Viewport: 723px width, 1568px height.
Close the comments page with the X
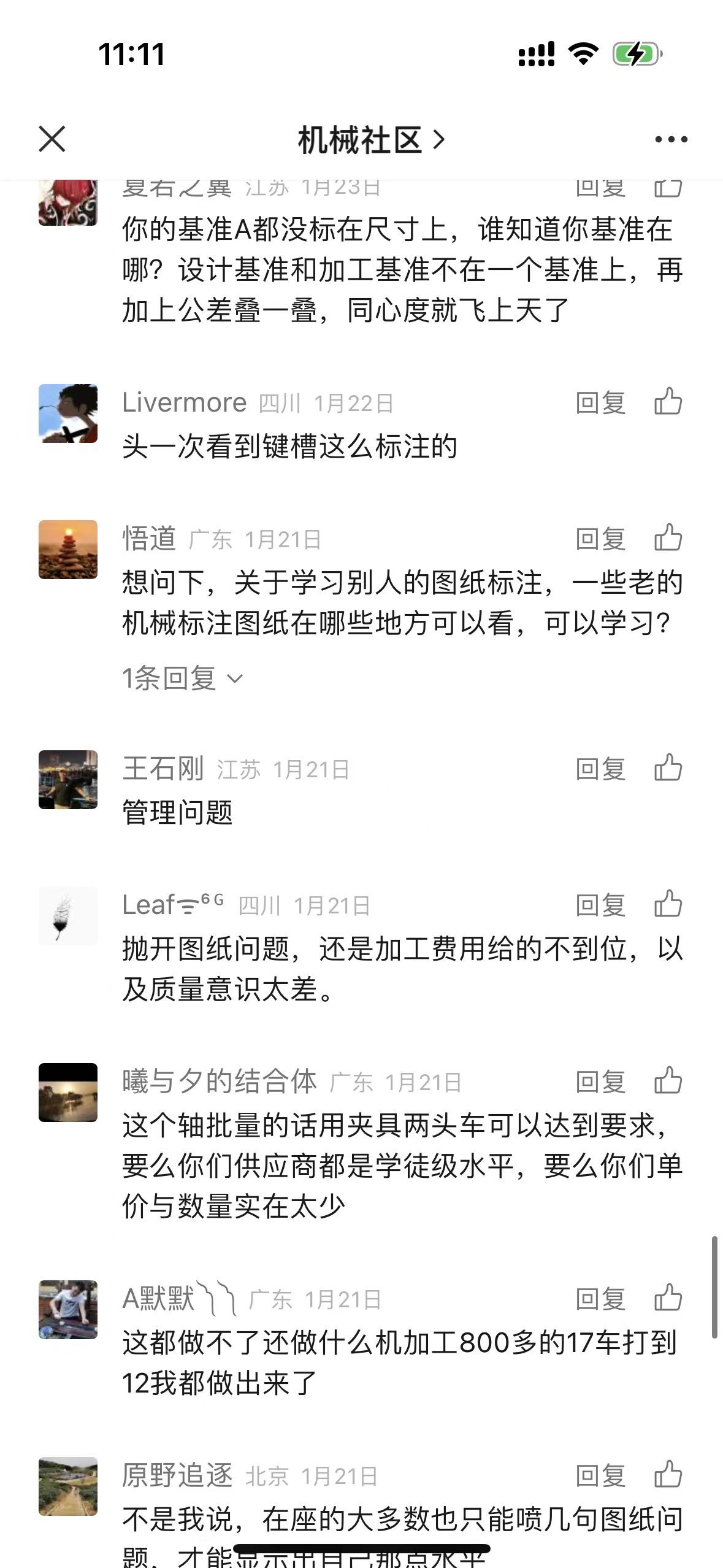52,139
